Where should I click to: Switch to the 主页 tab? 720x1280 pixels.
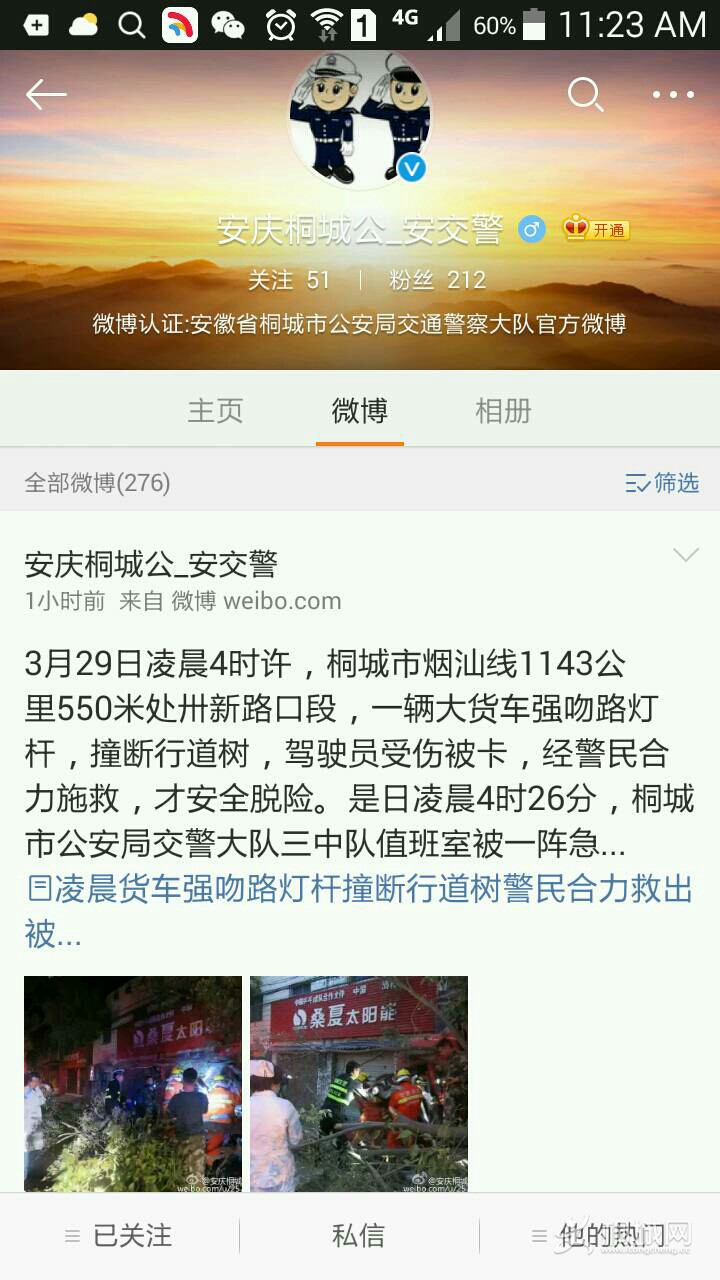tap(215, 411)
